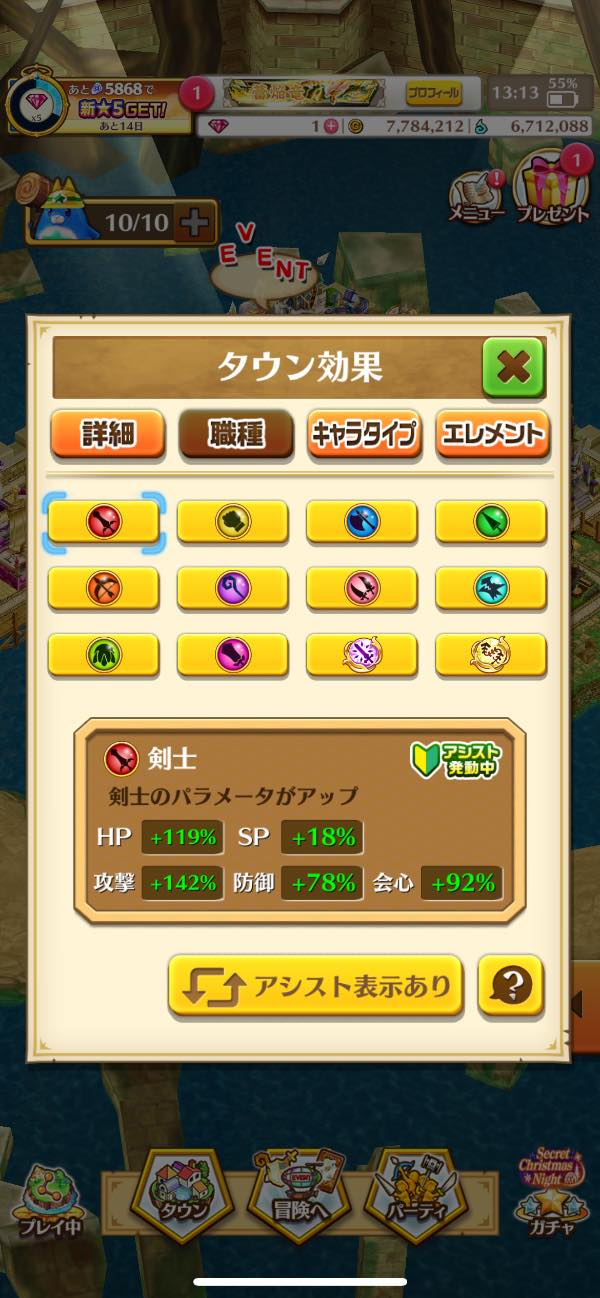Close the タウン効果 dialog

pos(513,367)
